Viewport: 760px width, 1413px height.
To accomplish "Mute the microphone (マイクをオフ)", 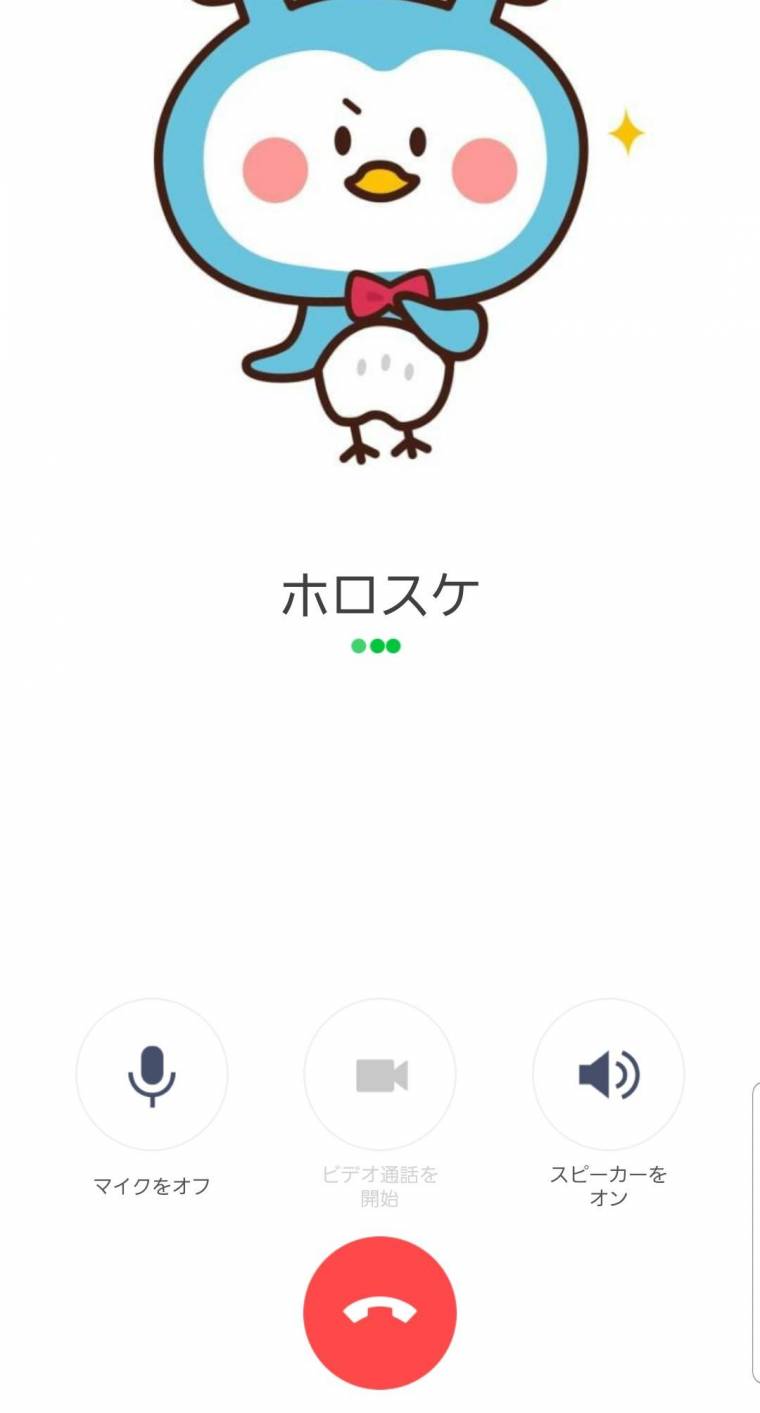I will (152, 1075).
